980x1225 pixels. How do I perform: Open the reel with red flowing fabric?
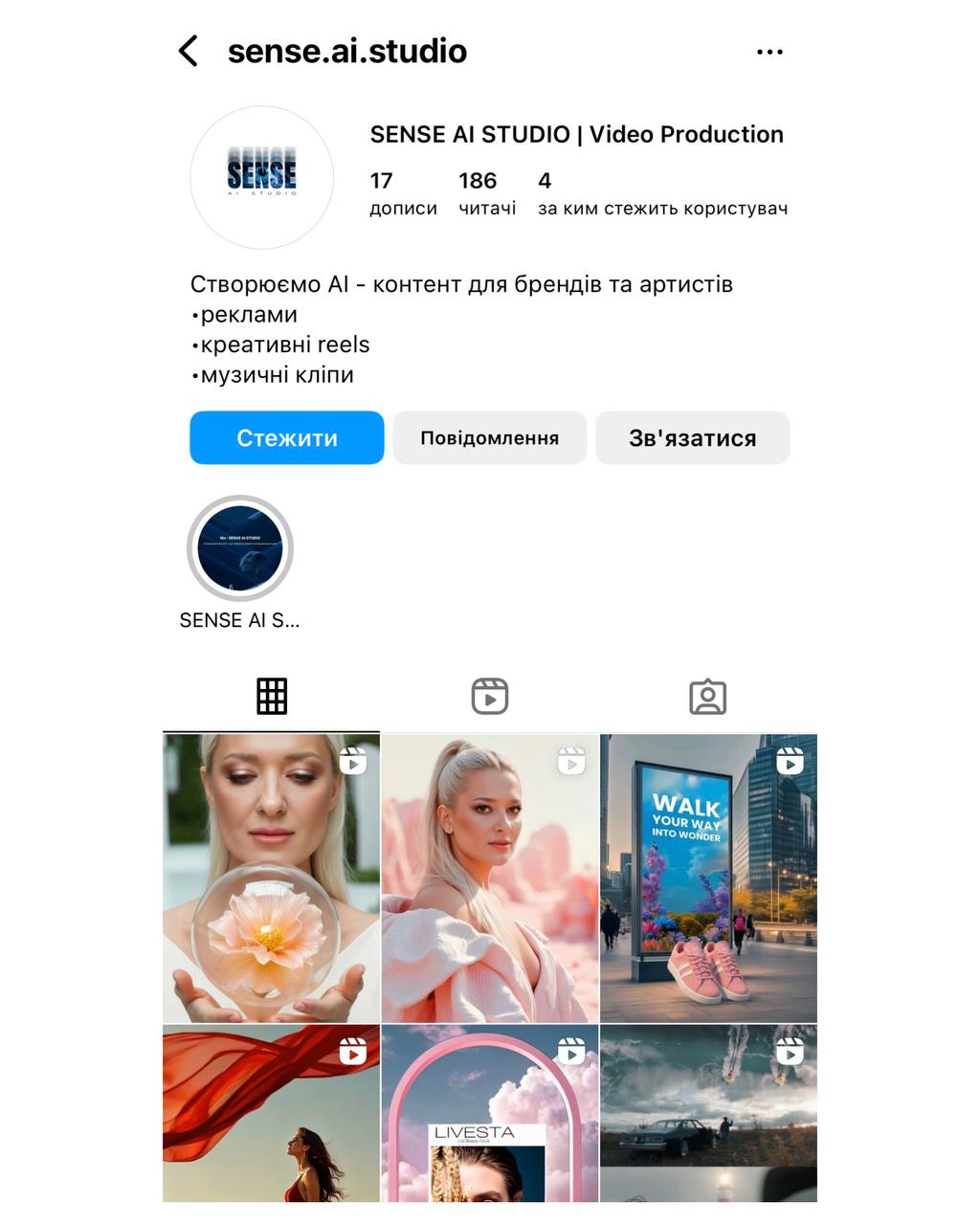pos(271,1113)
